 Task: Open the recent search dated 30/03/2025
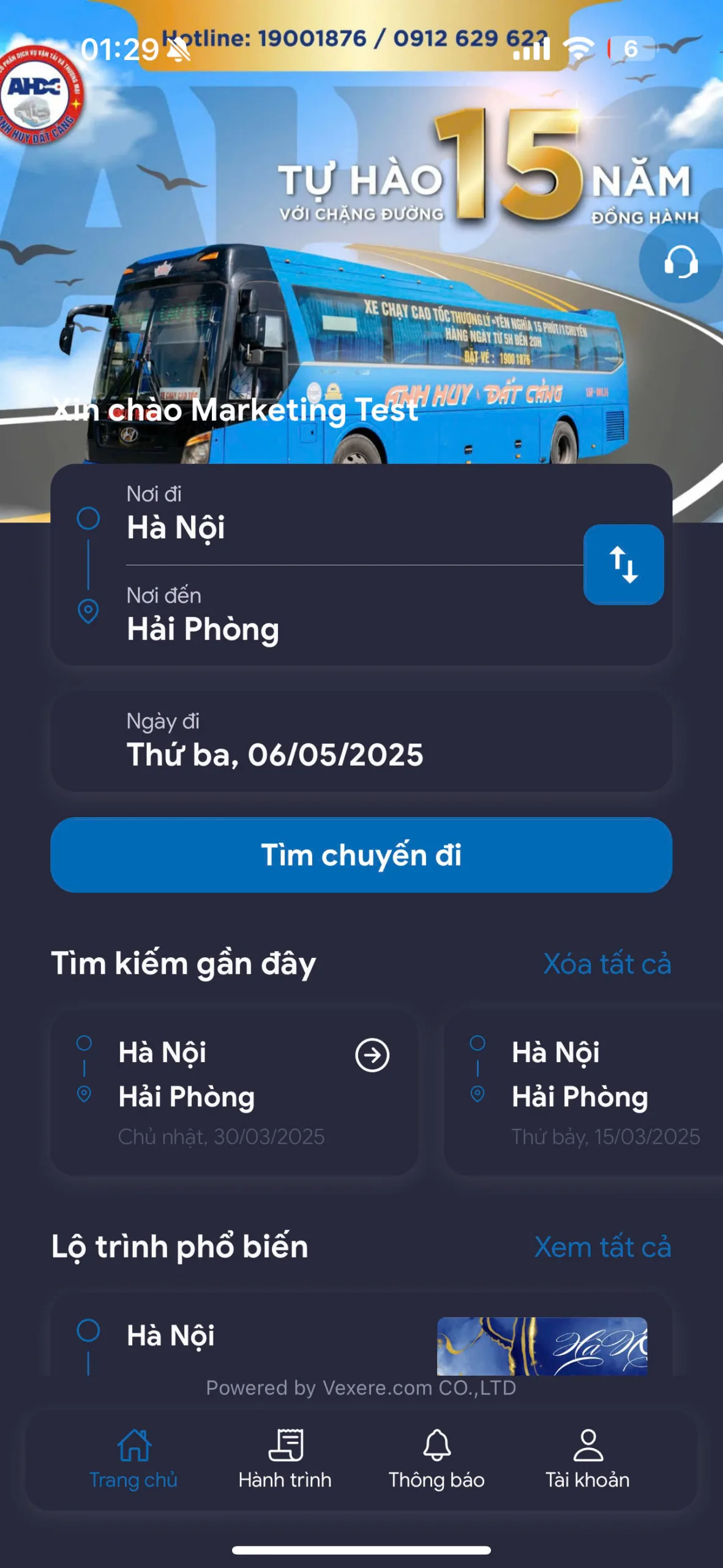tap(234, 1091)
